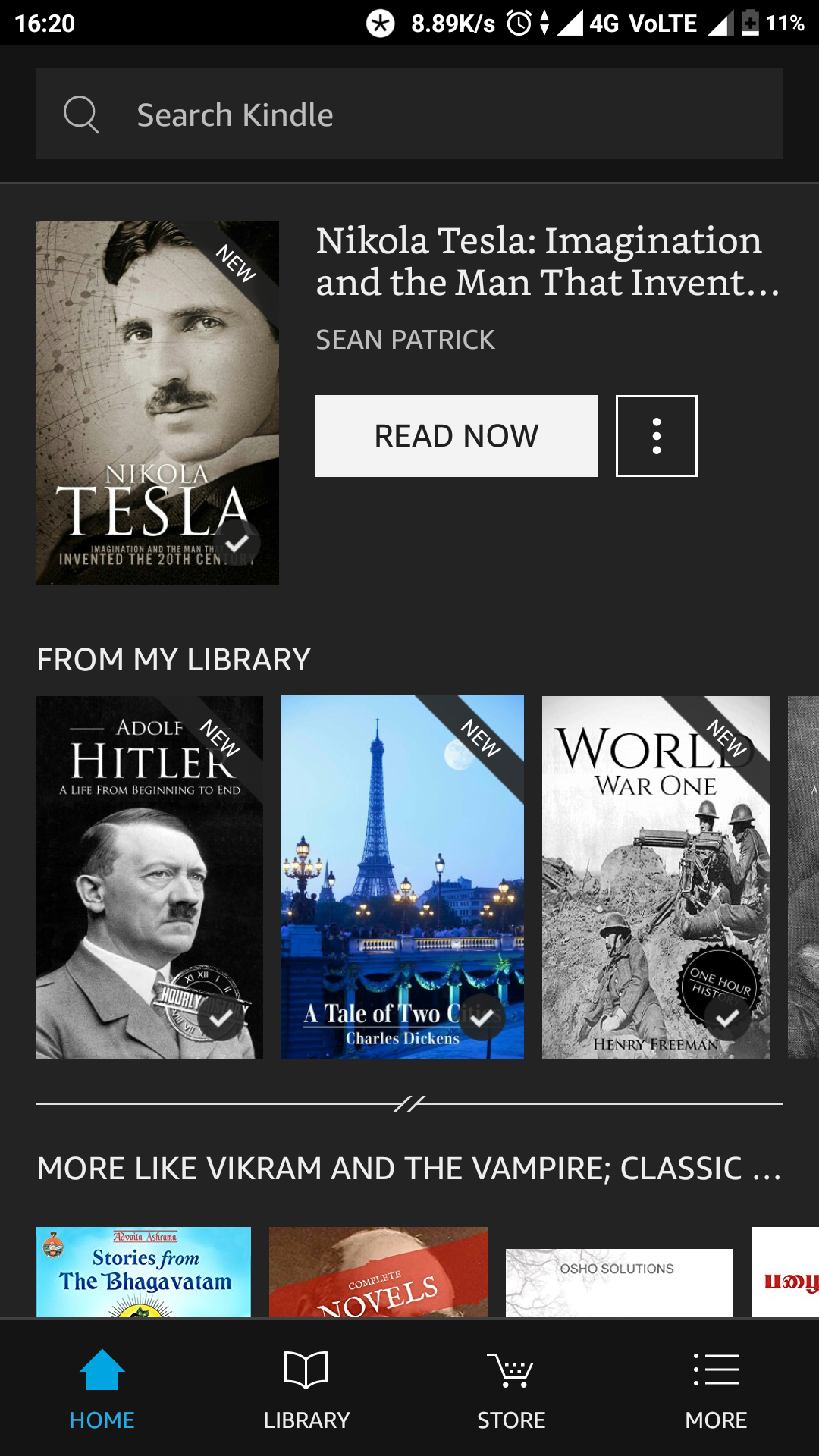The height and width of the screenshot is (1456, 819).
Task: Open the three-dot menu beside Read Now
Action: (656, 436)
